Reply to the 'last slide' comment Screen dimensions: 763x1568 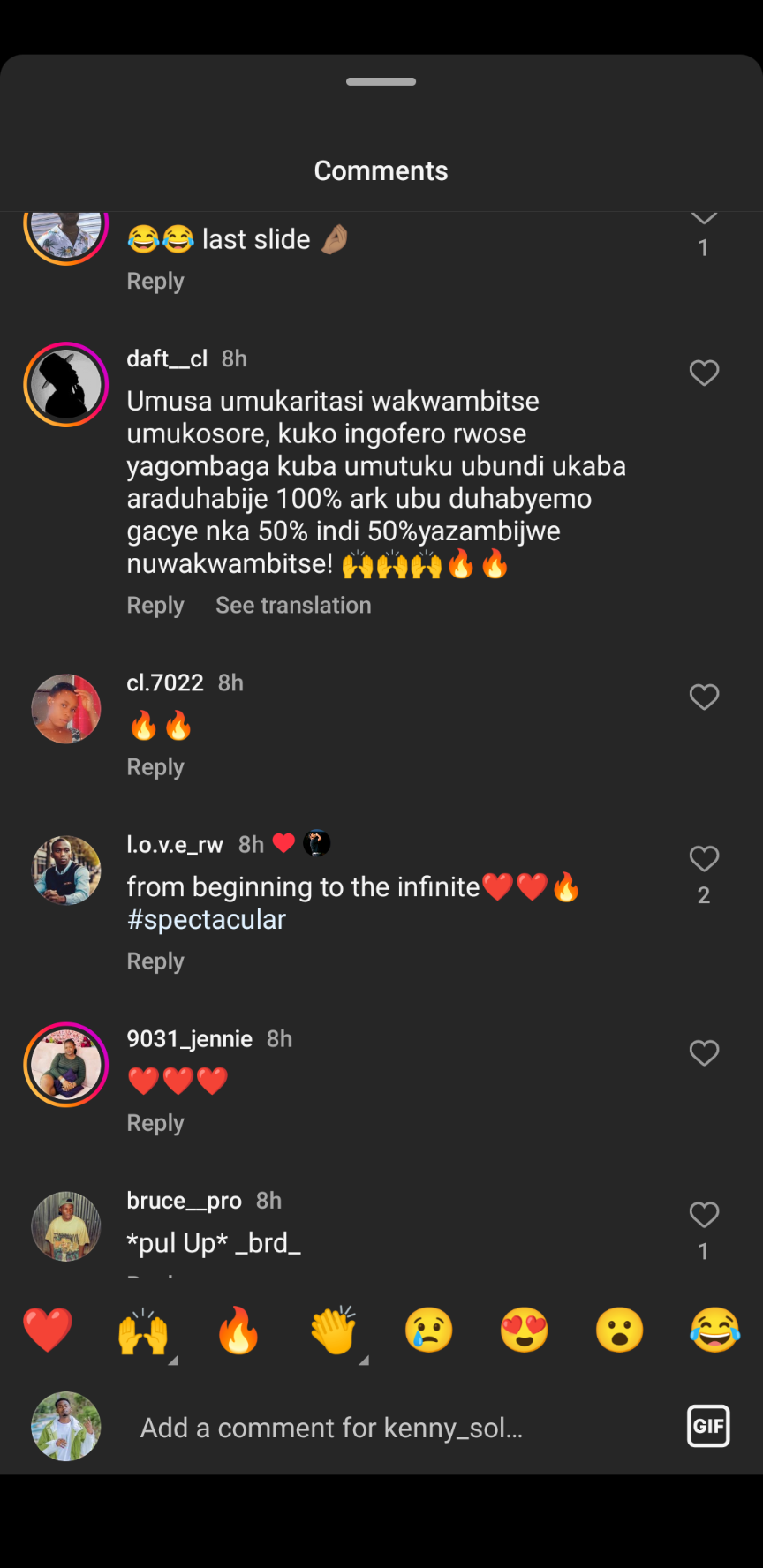(x=155, y=282)
